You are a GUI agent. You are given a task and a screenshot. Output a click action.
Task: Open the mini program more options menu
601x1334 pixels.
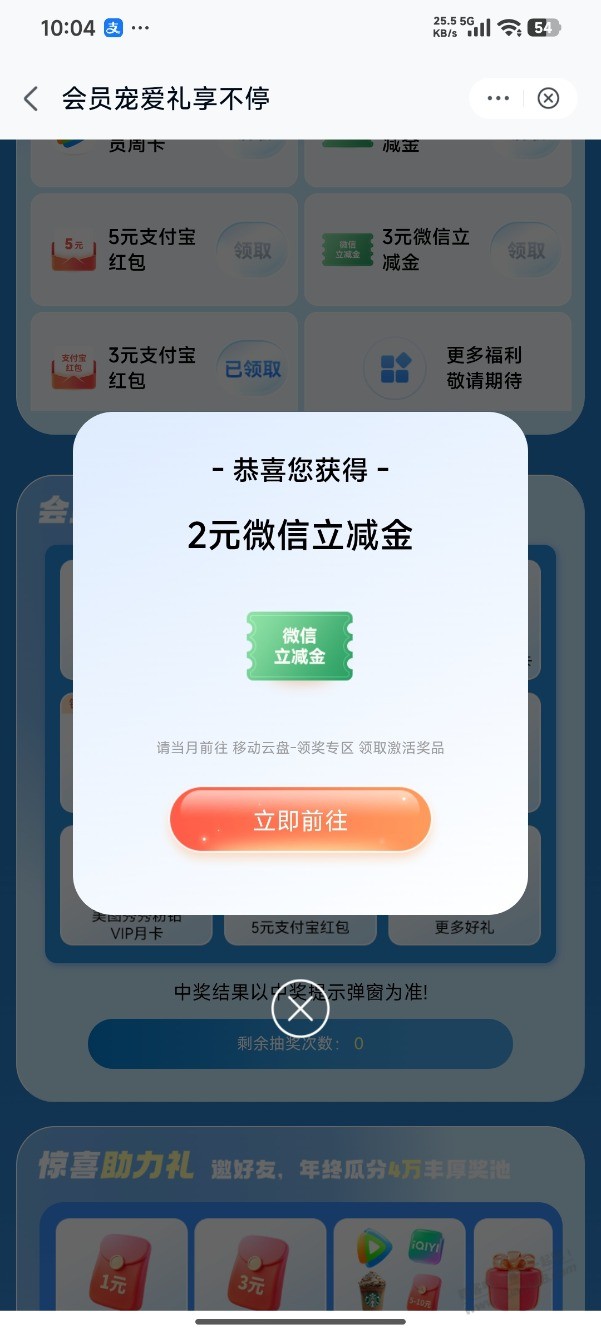point(498,98)
